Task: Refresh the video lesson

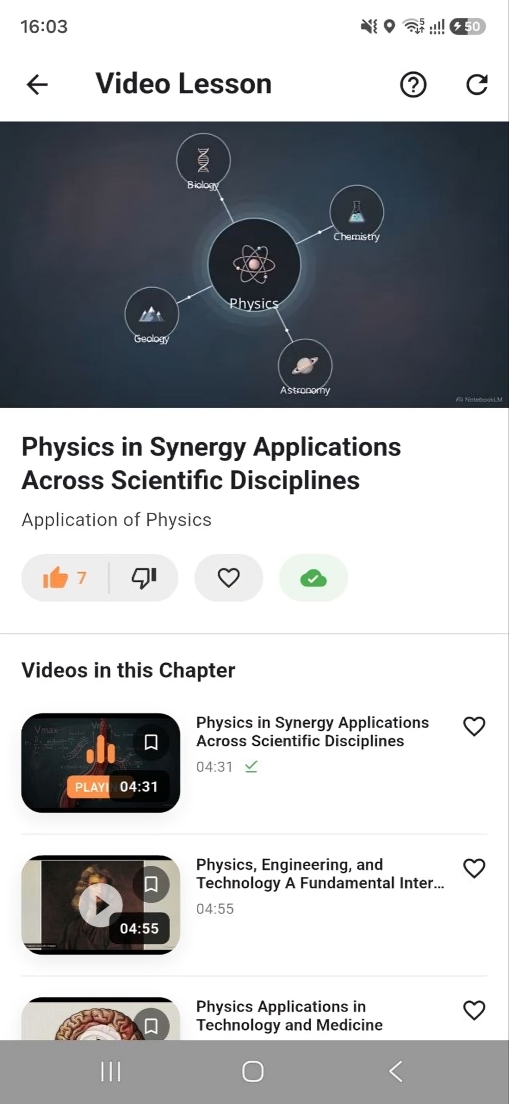Action: pyautogui.click(x=477, y=84)
